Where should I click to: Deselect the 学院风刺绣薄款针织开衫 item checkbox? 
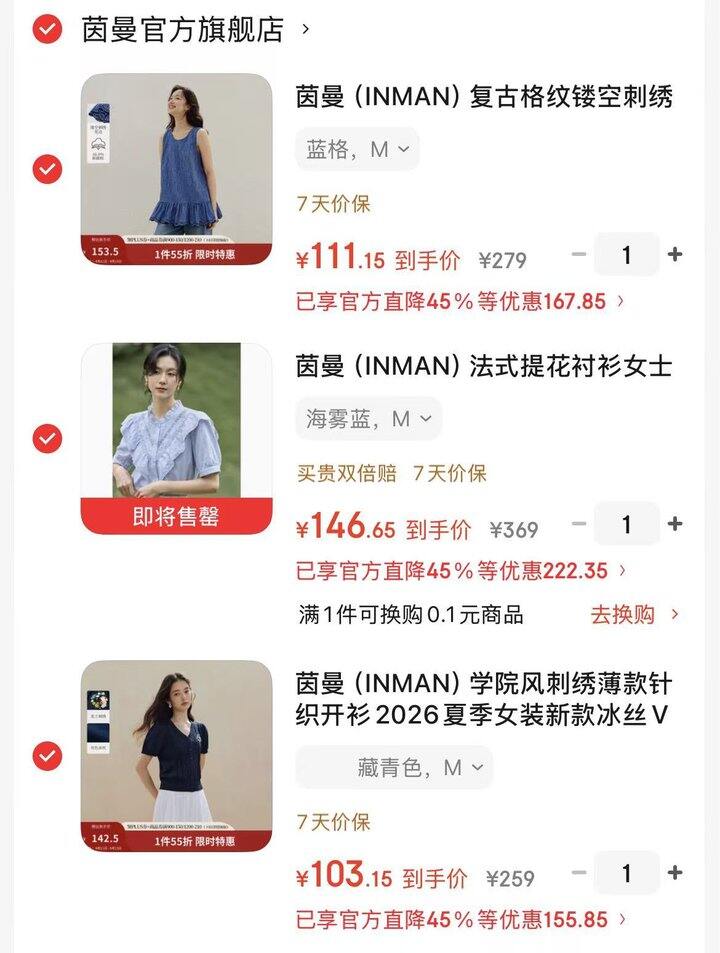[x=47, y=756]
